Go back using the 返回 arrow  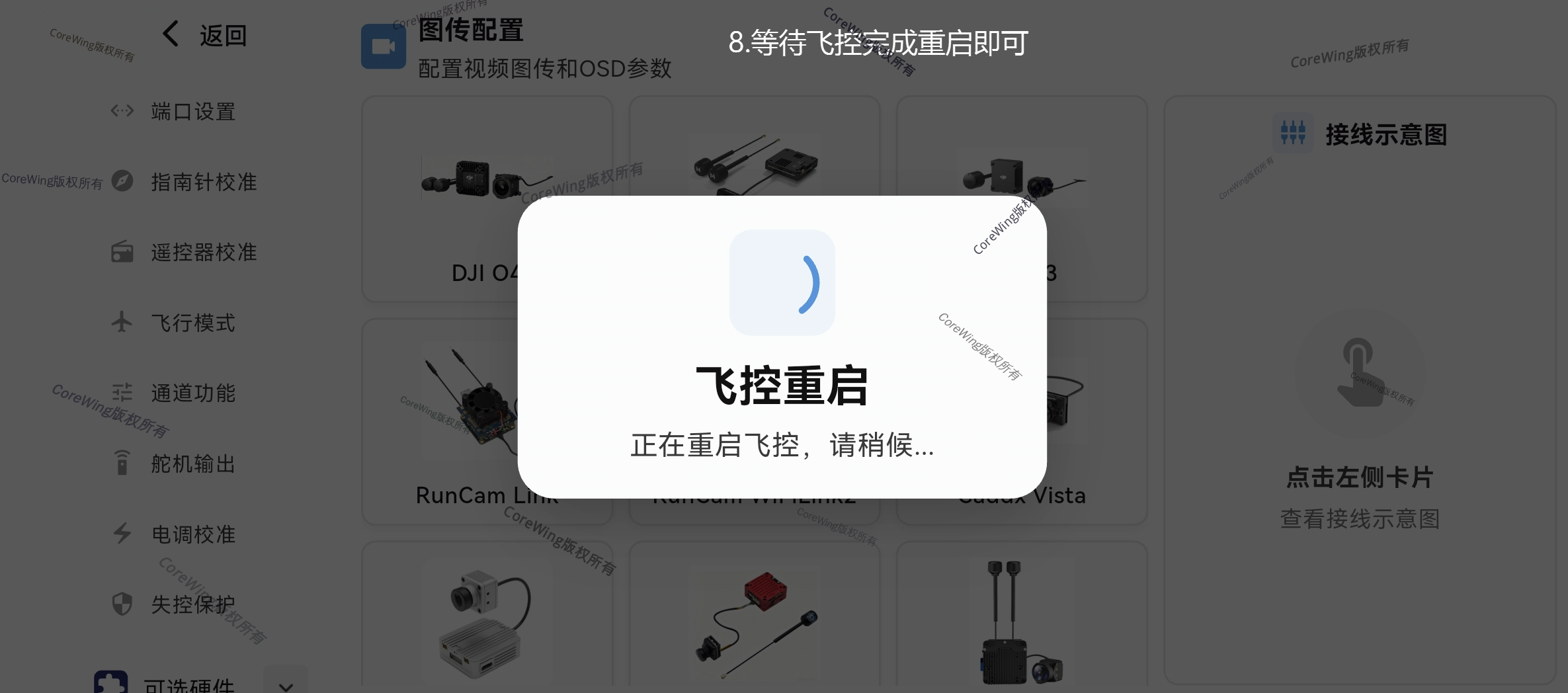tap(171, 34)
